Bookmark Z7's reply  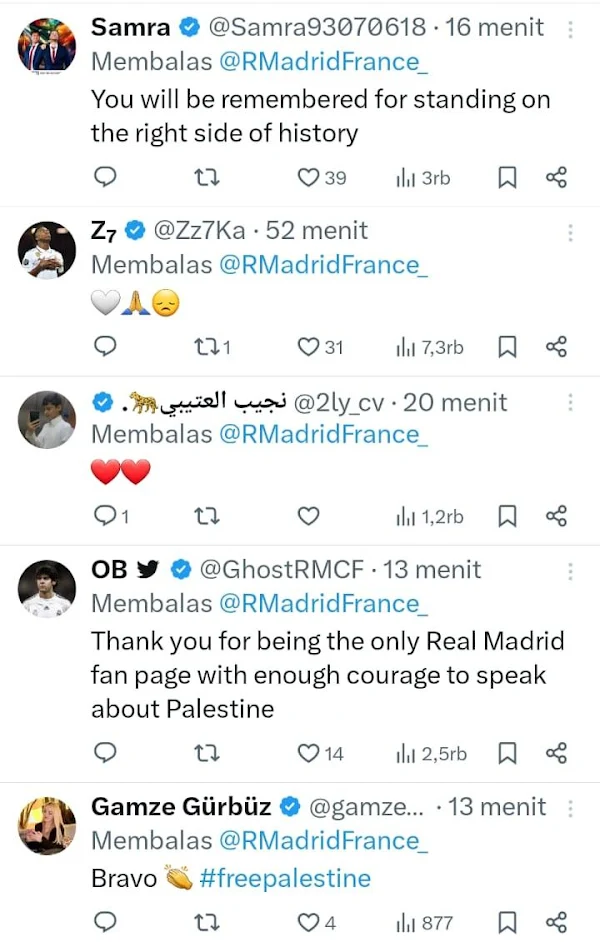point(507,347)
